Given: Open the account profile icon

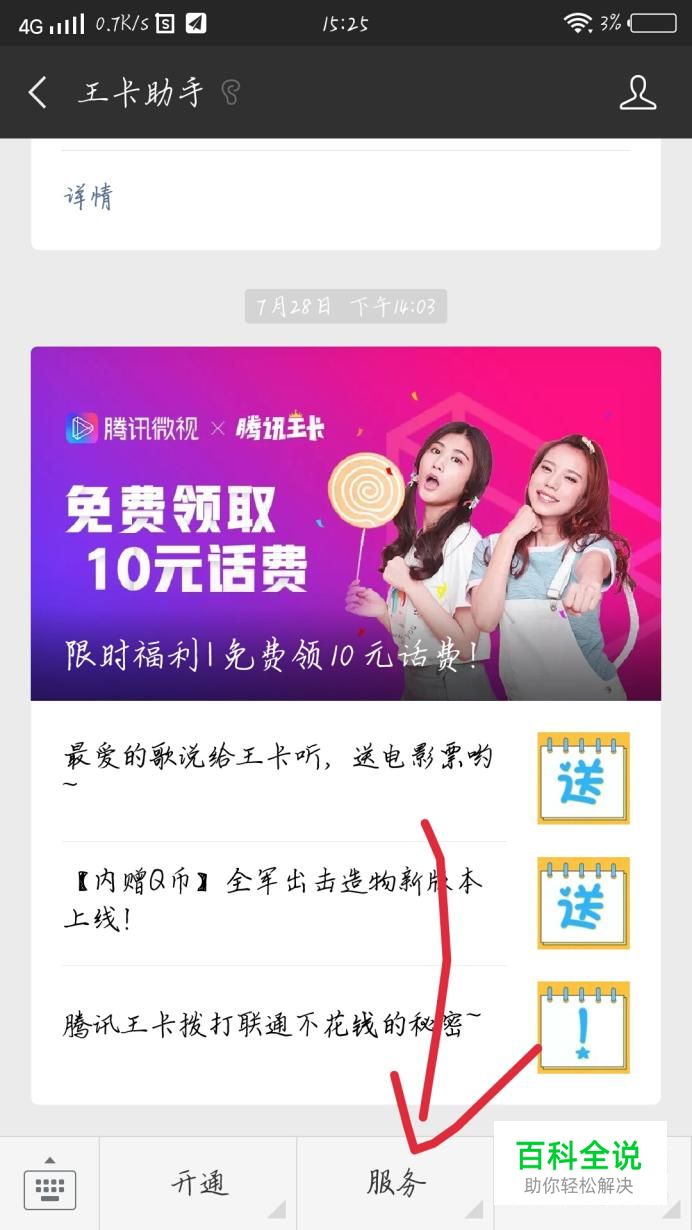Looking at the screenshot, I should [637, 93].
